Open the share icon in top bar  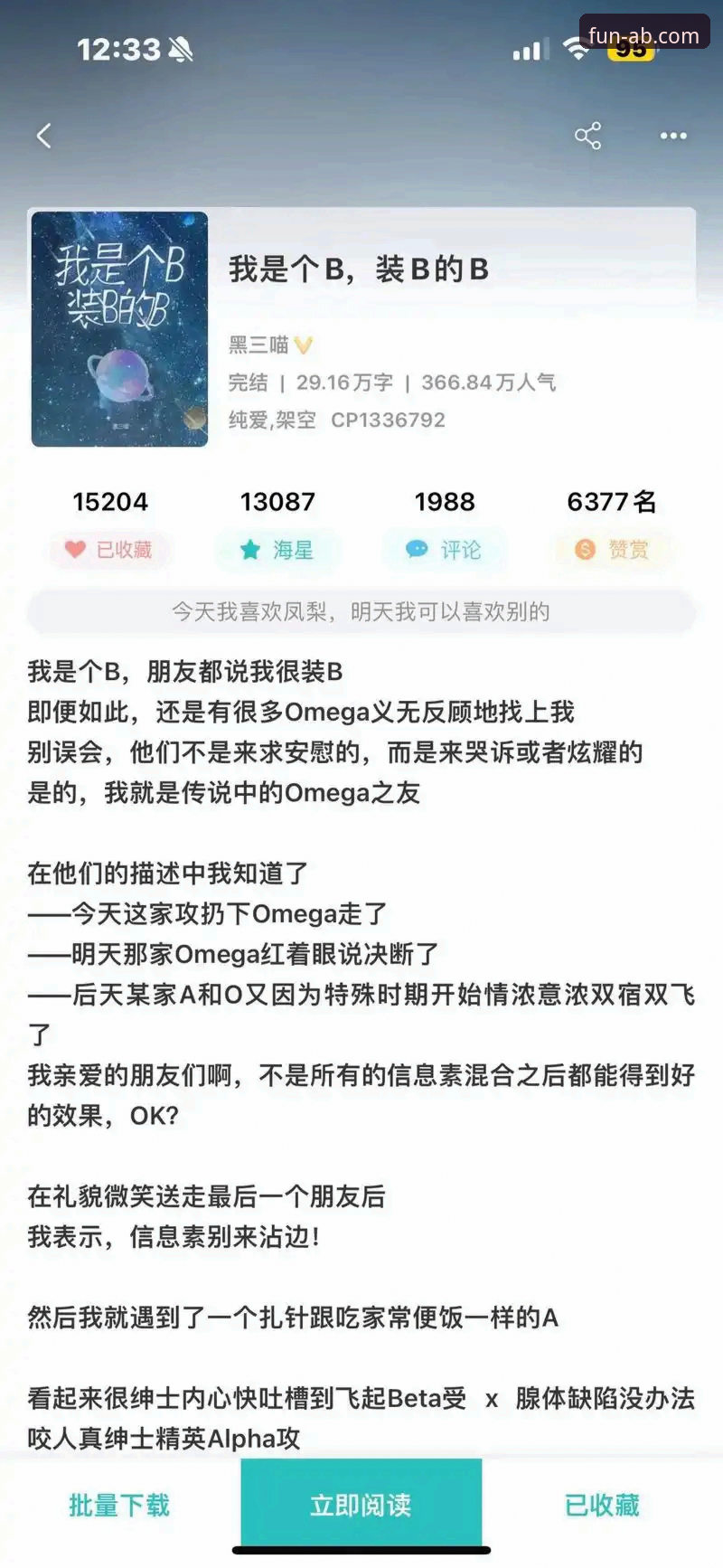[x=589, y=135]
